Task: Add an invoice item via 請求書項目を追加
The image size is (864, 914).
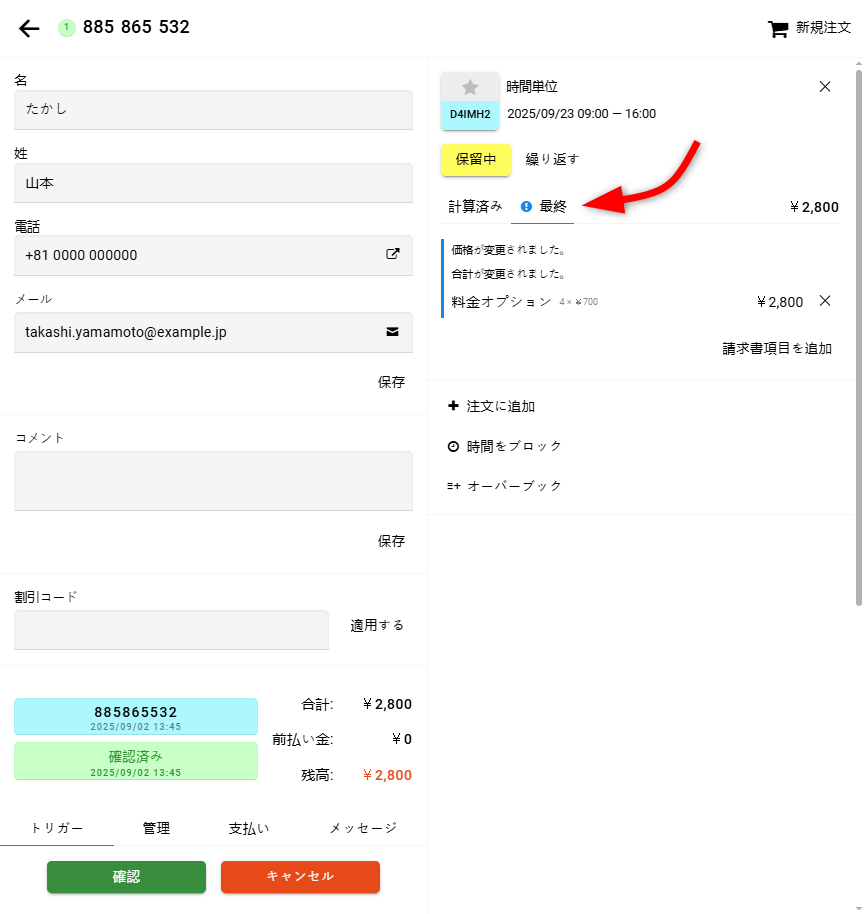Action: click(x=777, y=349)
